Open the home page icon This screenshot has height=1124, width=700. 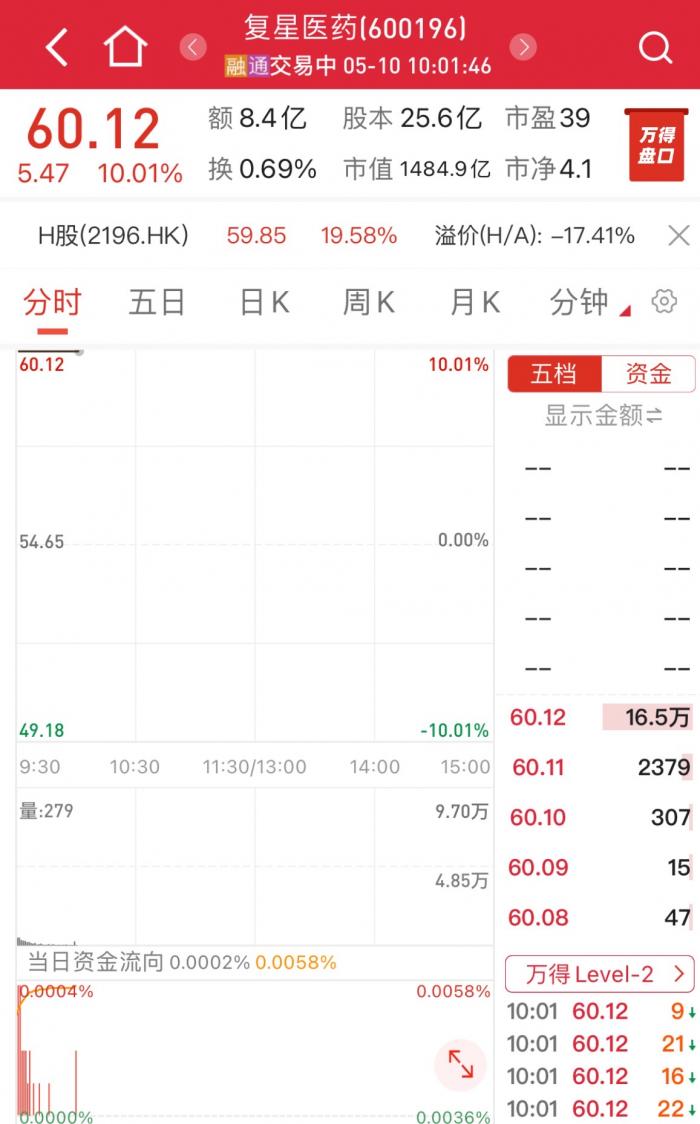click(125, 47)
